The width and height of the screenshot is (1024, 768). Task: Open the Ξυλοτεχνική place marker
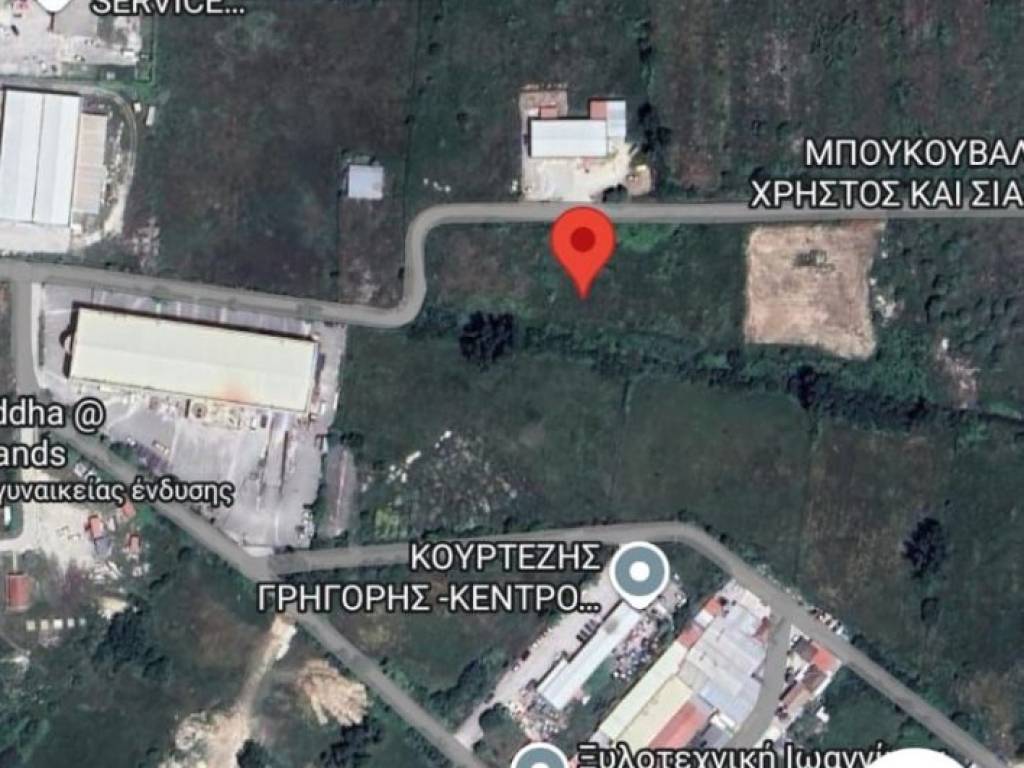(x=544, y=759)
